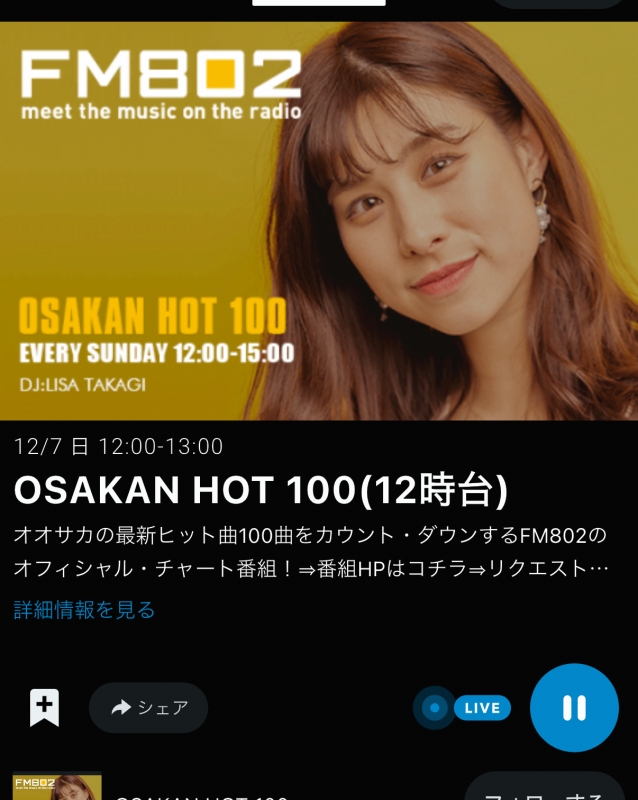Follow the OSAKAN HOT 100 program
This screenshot has height=800, width=638.
click(x=545, y=790)
